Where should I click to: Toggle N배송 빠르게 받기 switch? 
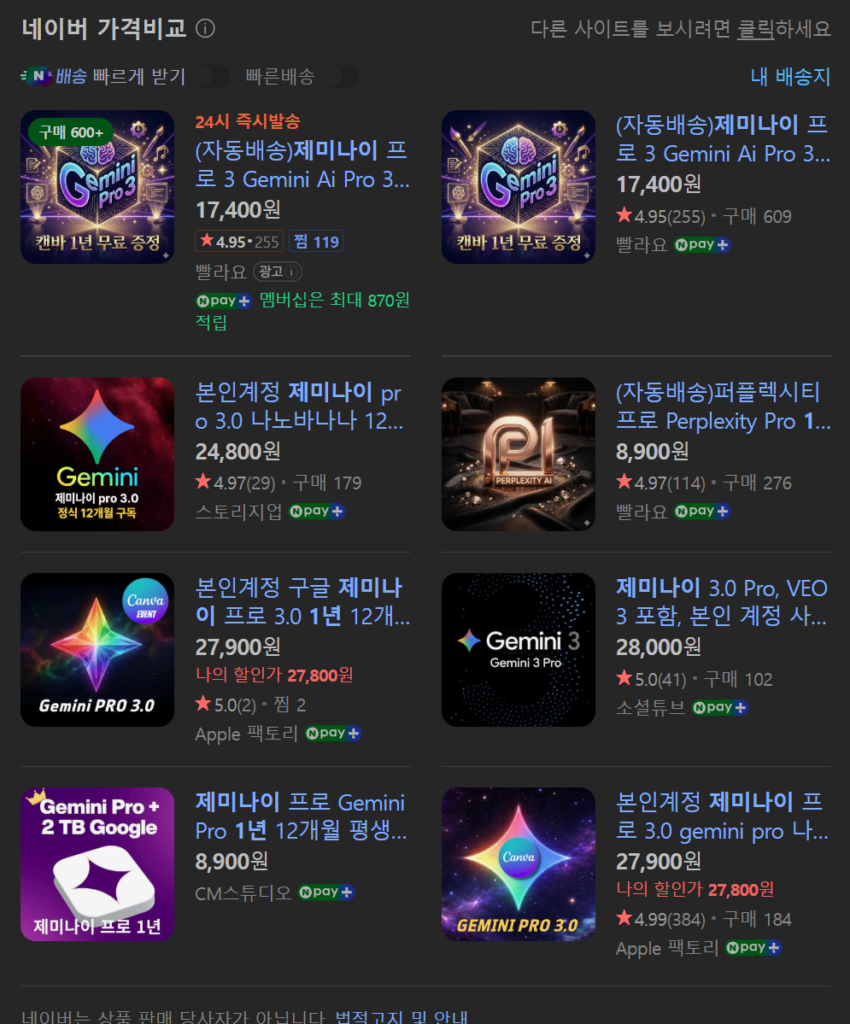pos(211,77)
